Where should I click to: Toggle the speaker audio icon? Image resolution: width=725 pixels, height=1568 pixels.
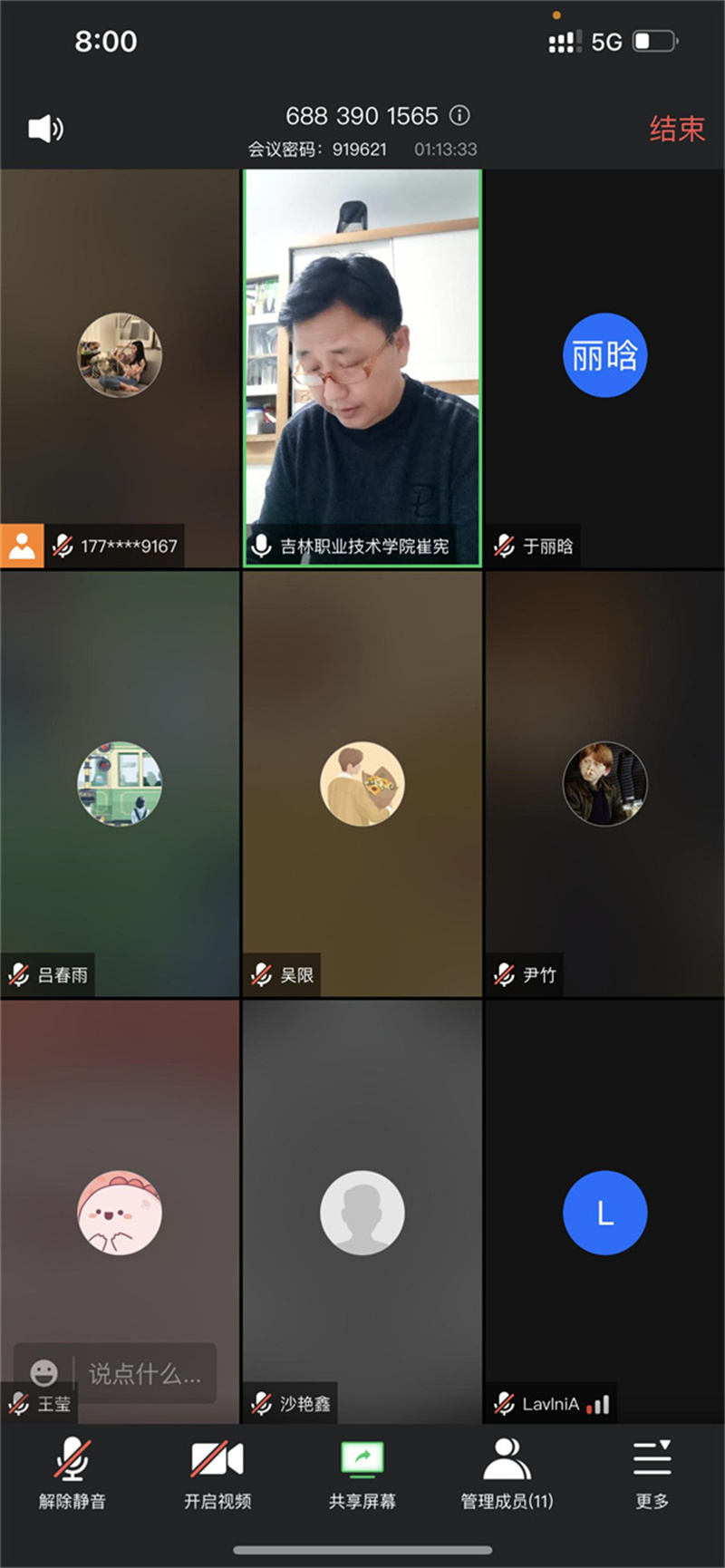[45, 129]
